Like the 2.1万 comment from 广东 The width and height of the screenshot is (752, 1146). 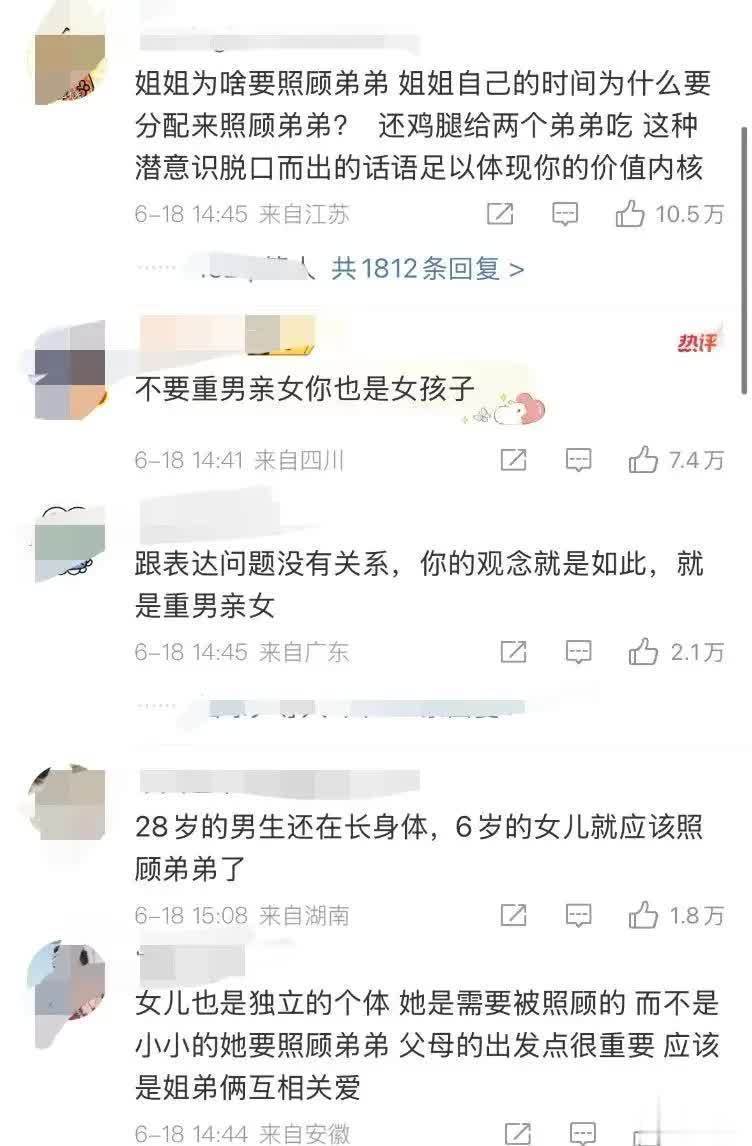point(642,652)
